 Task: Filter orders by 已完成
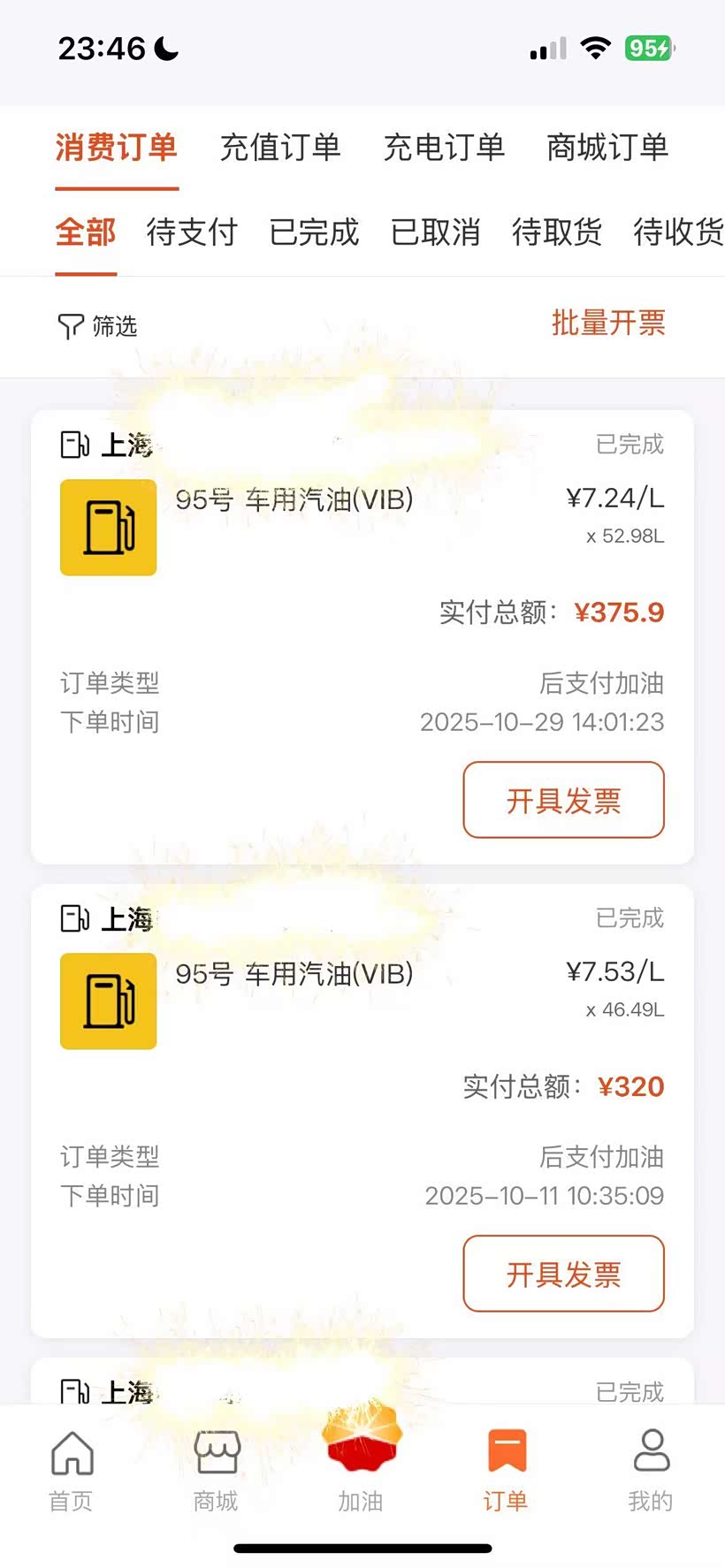314,232
